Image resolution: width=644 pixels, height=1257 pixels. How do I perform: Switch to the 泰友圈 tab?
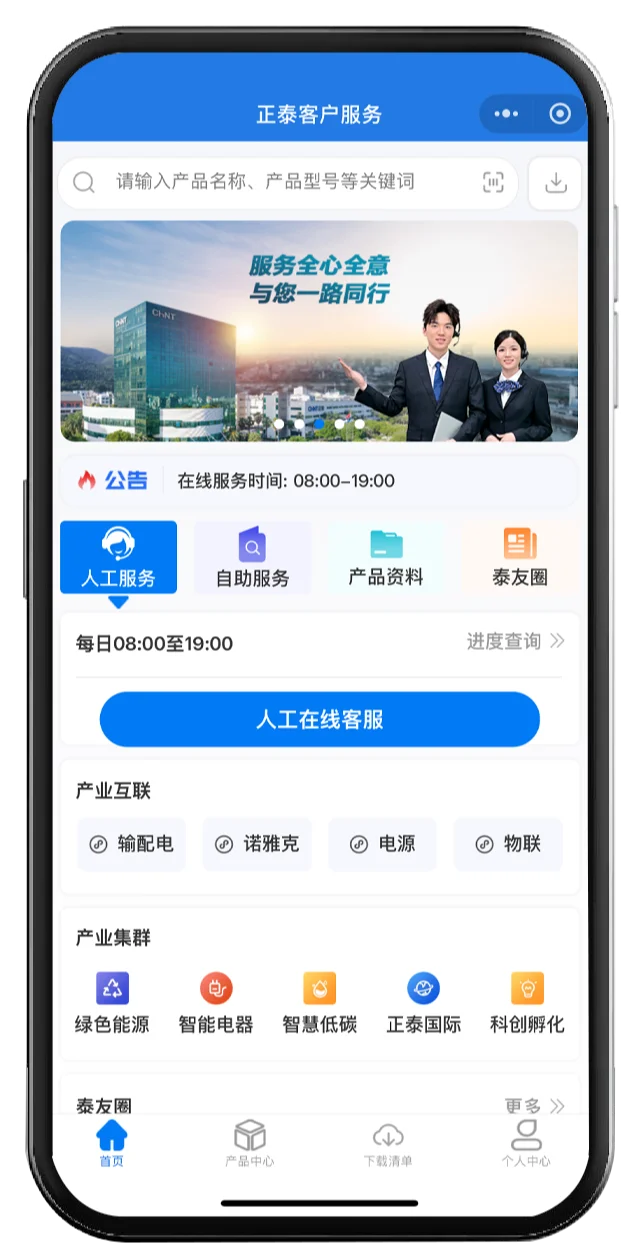point(519,558)
